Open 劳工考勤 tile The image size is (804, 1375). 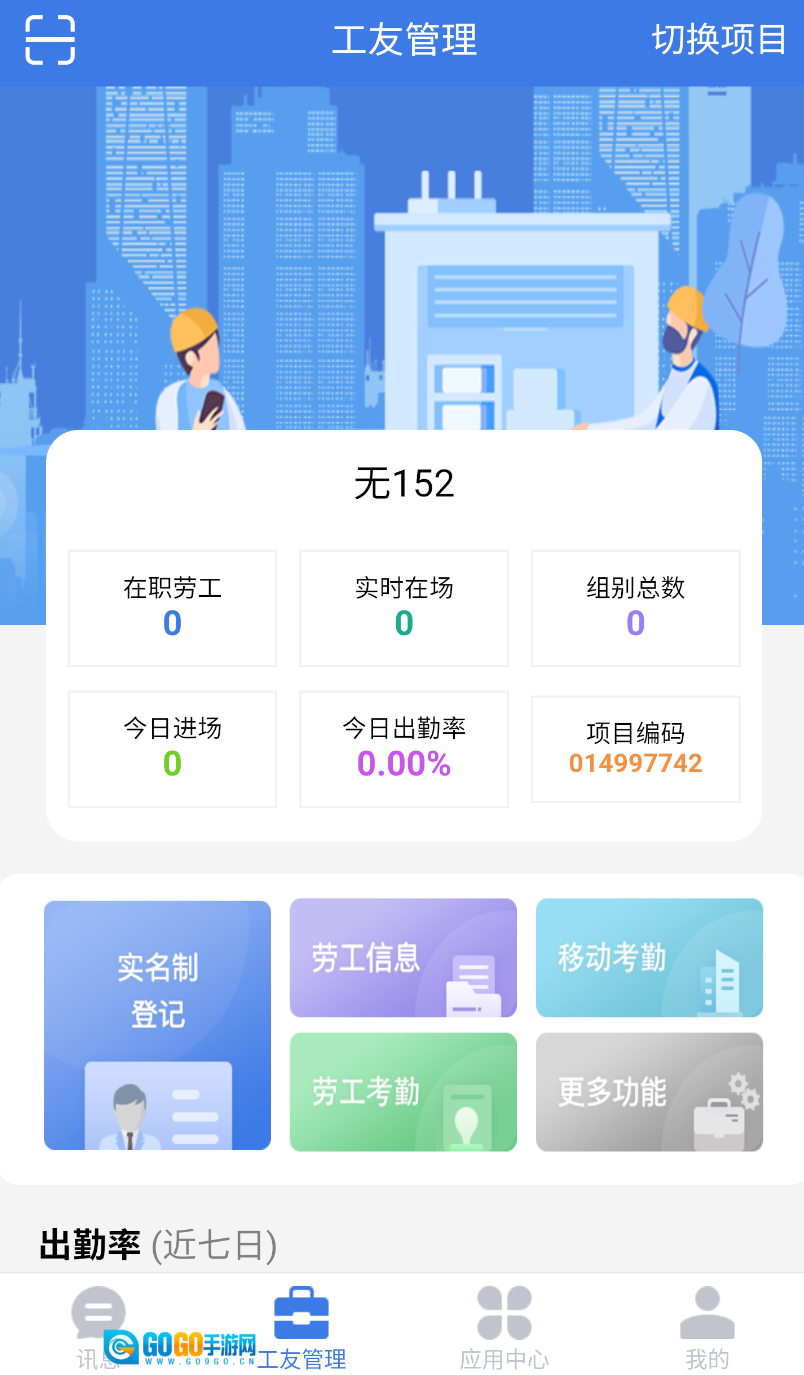[403, 1092]
